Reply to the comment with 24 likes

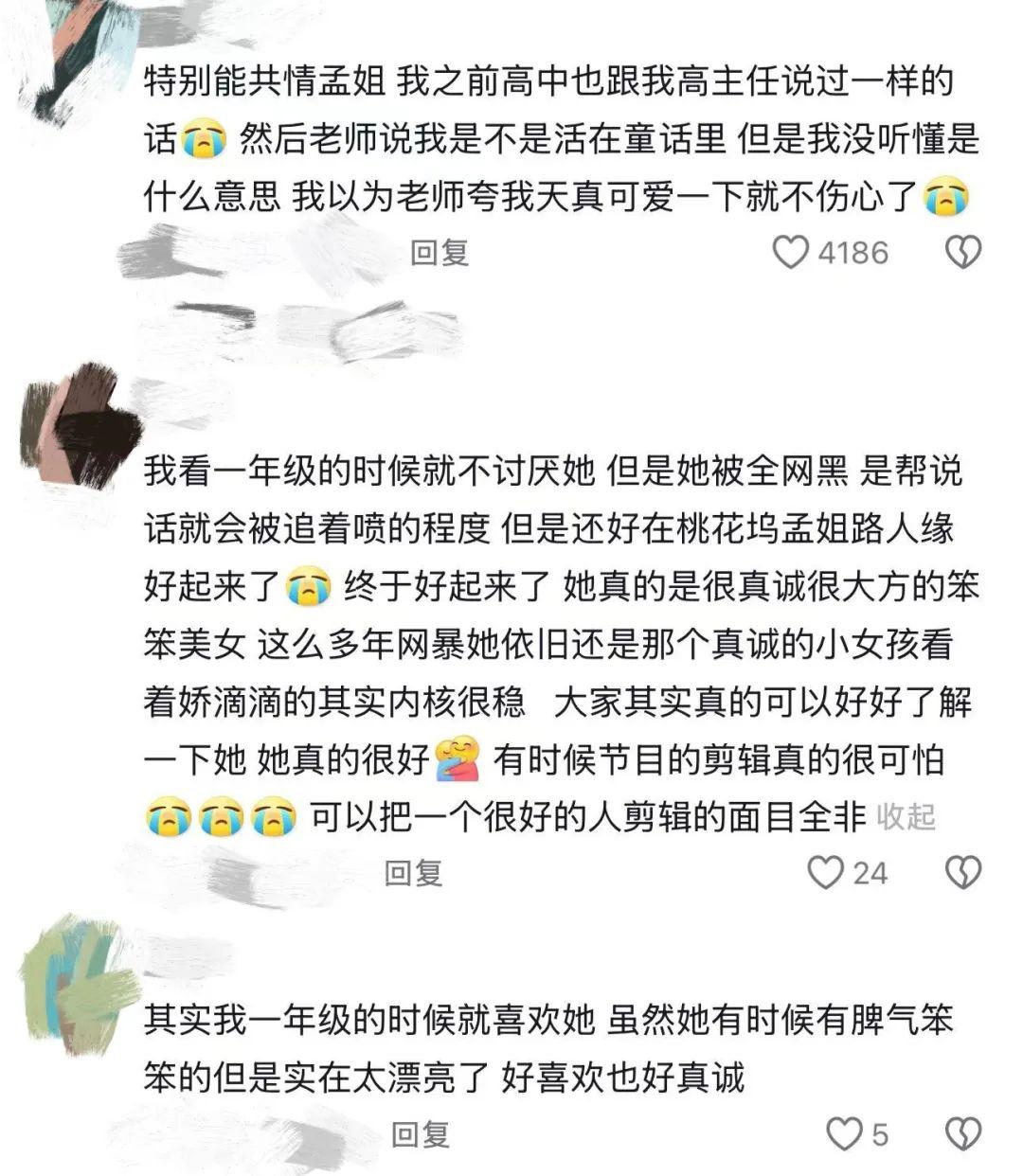pos(413,872)
